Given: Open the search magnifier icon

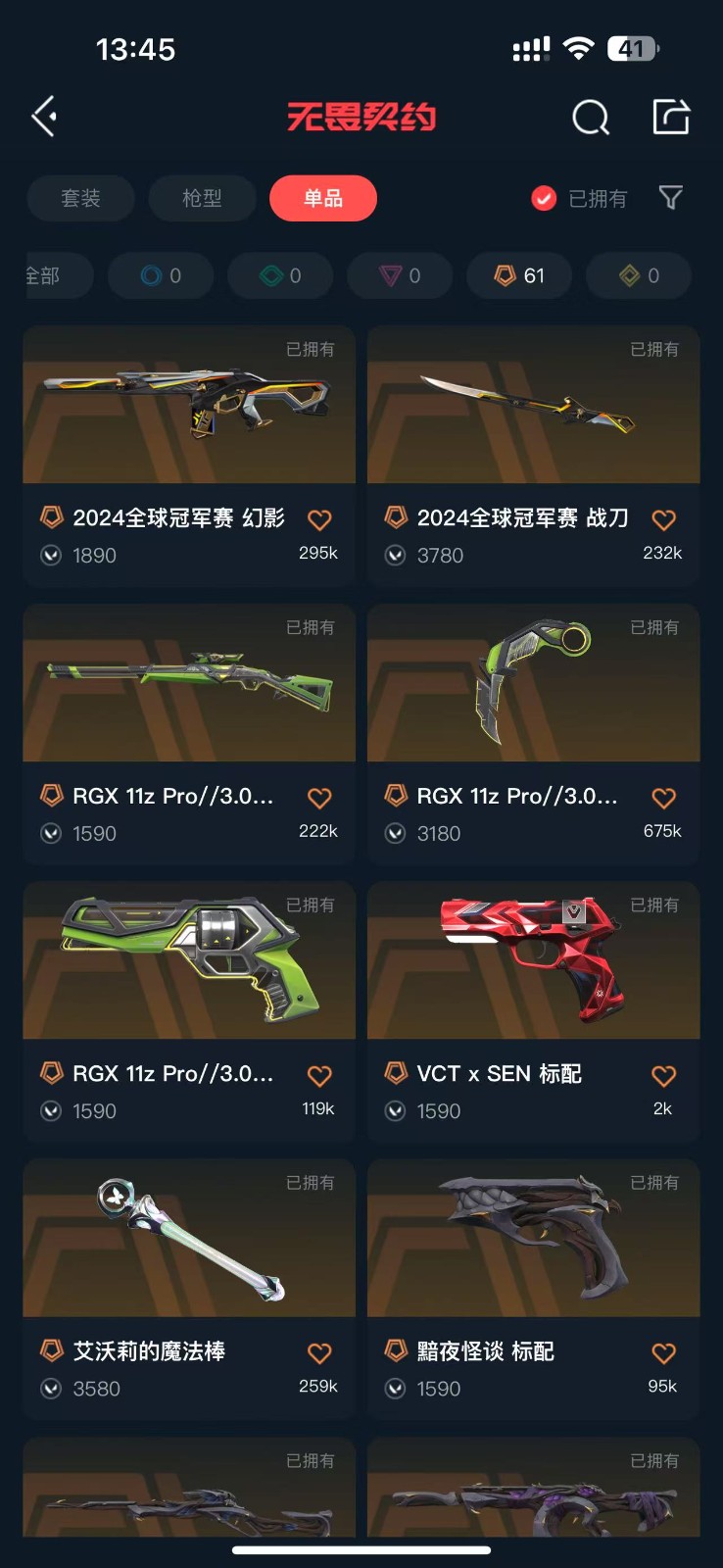Looking at the screenshot, I should (590, 118).
